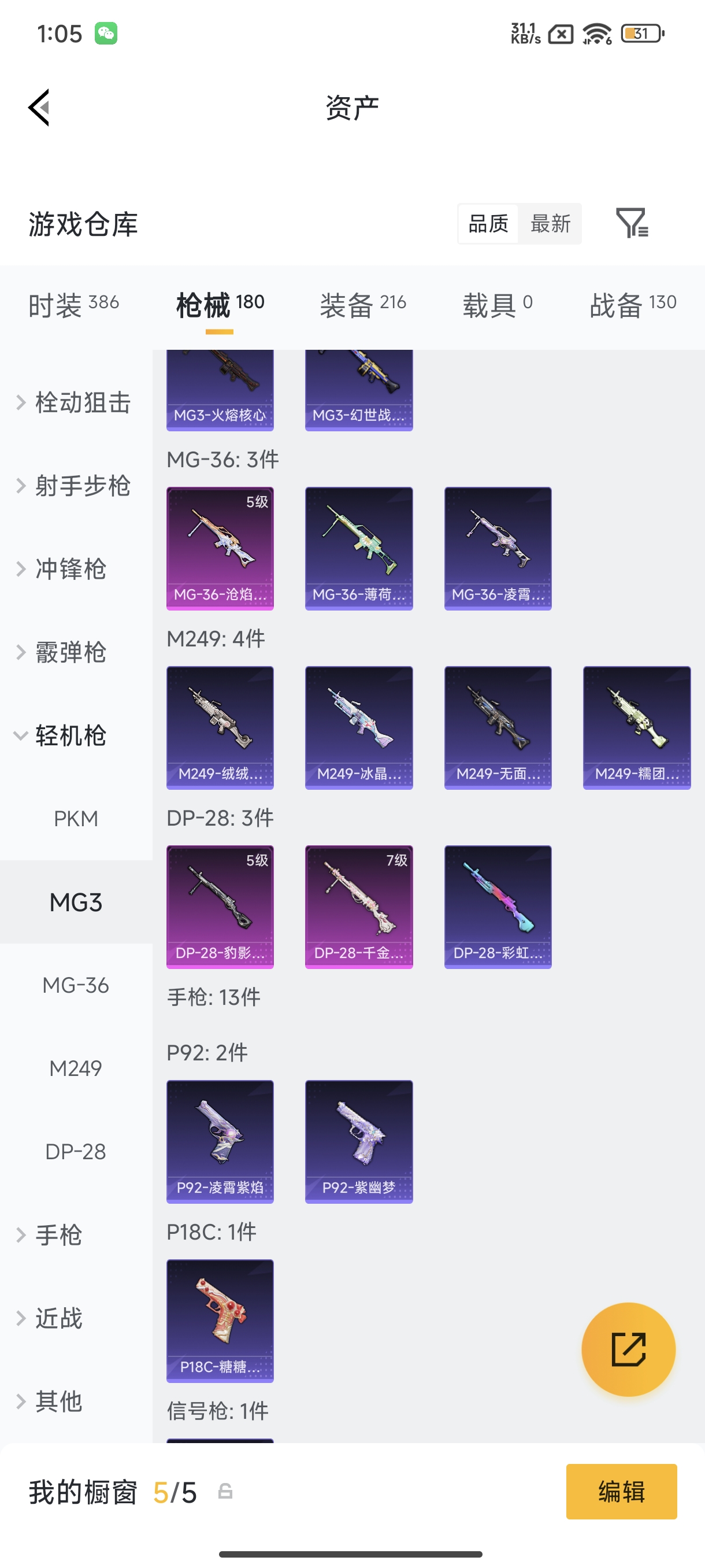Viewport: 705px width, 1568px height.
Task: Jump to M249 in the sidebar
Action: (76, 1069)
